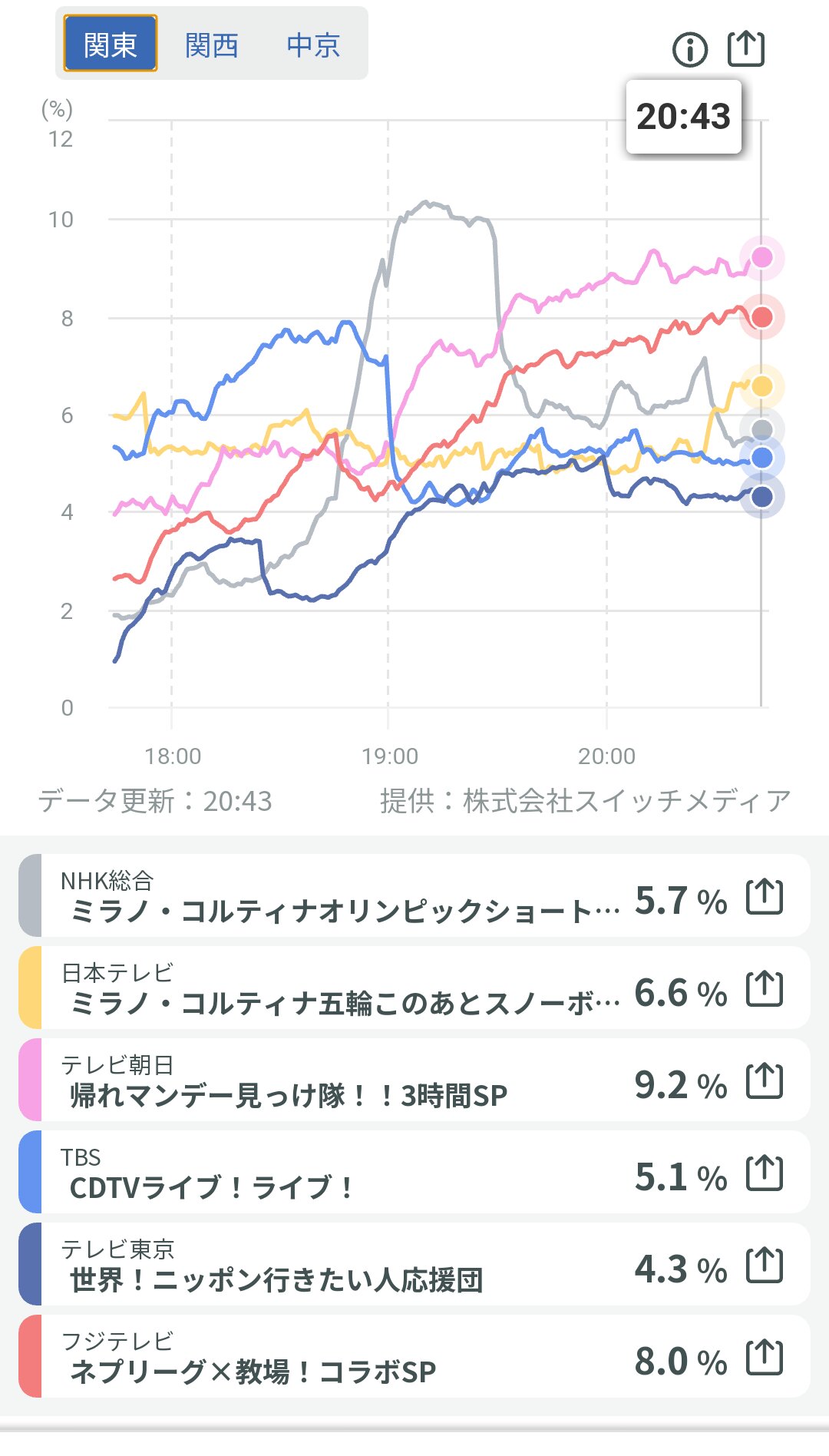Share the TBS rating
829x1456 pixels.
765,1173
